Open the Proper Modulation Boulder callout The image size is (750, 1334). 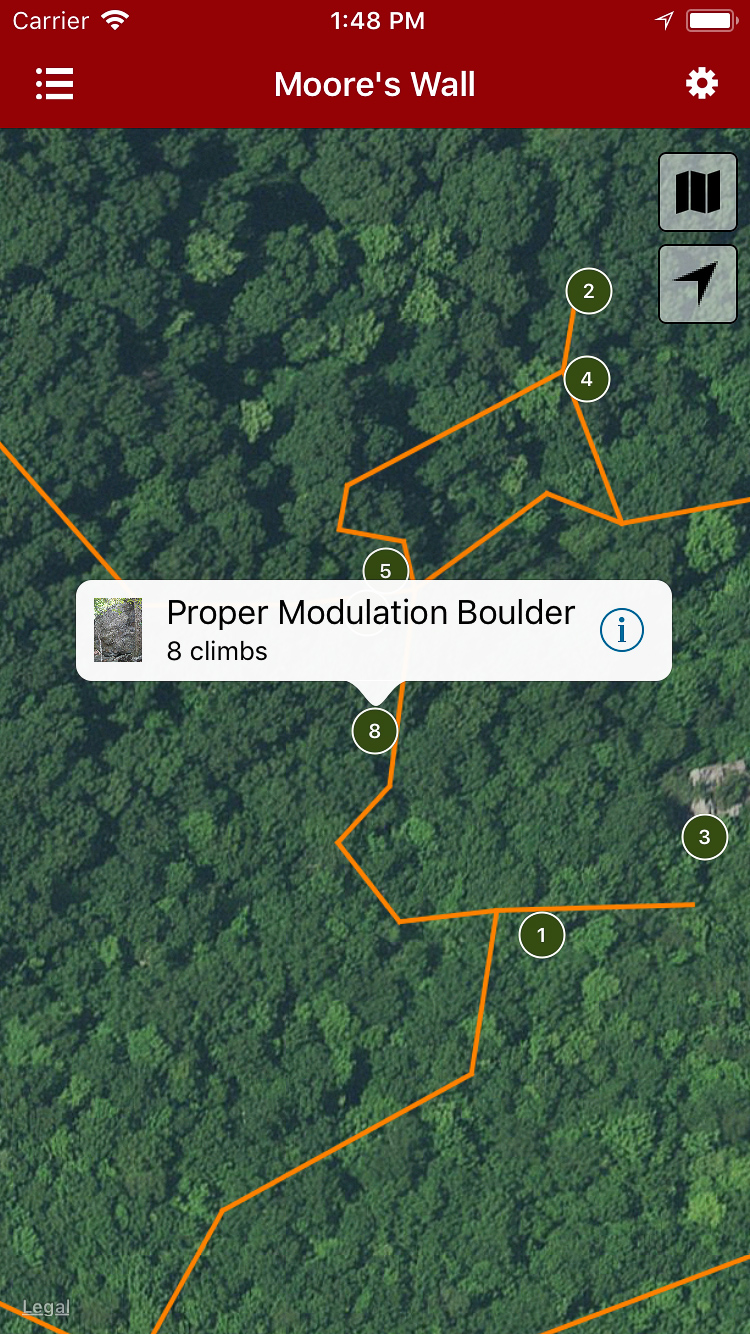370,630
